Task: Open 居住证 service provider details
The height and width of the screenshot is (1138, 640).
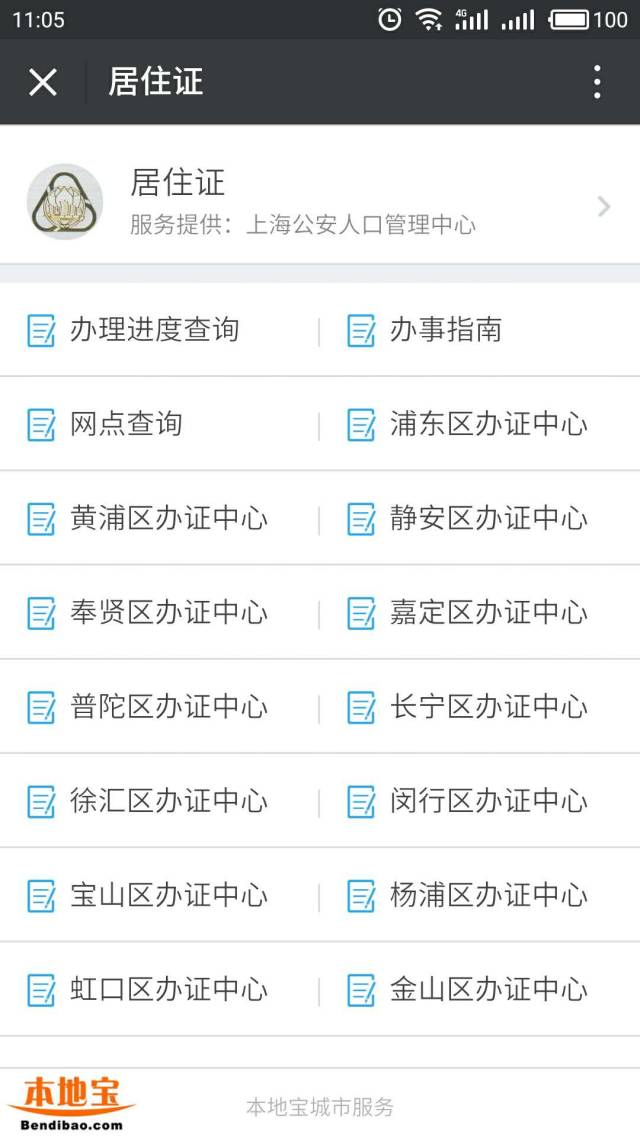Action: (x=320, y=201)
